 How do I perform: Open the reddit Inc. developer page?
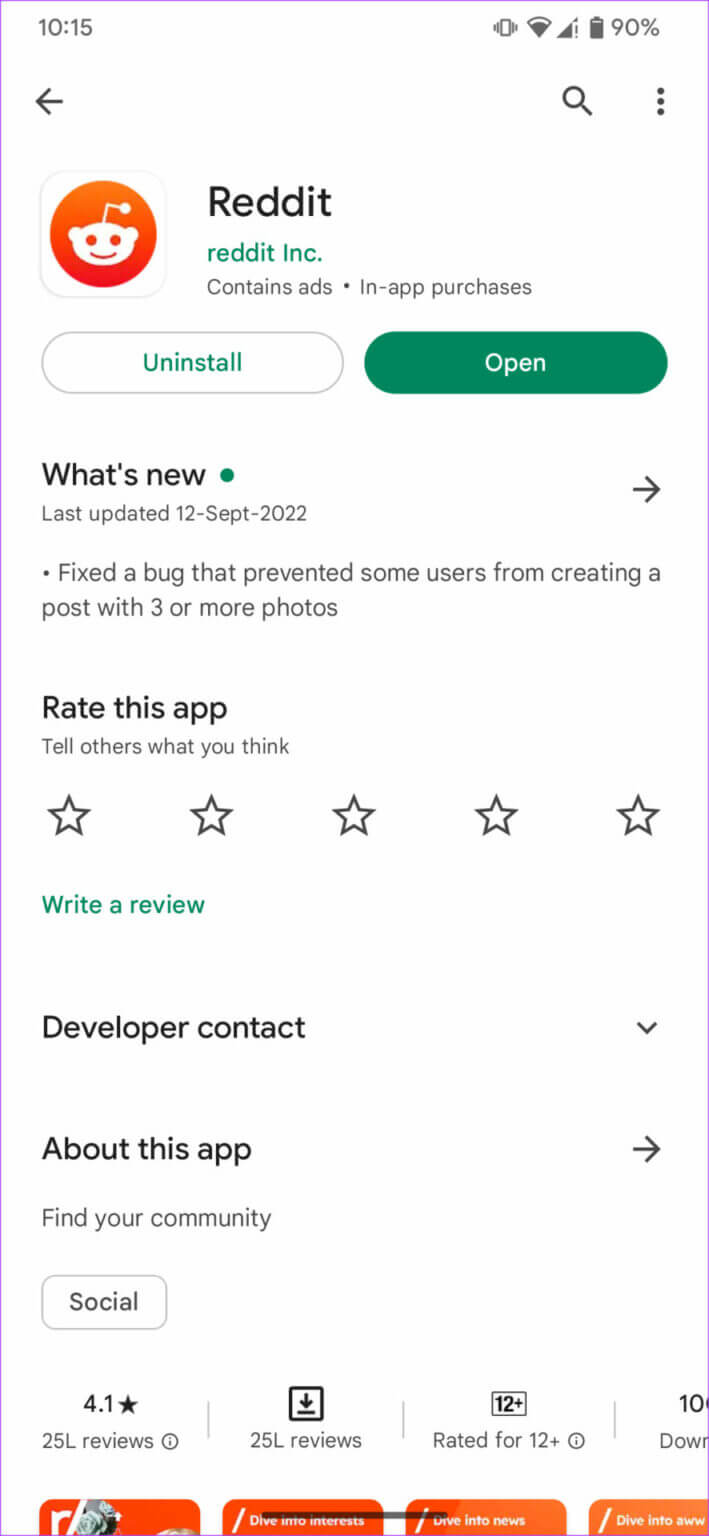click(x=264, y=253)
